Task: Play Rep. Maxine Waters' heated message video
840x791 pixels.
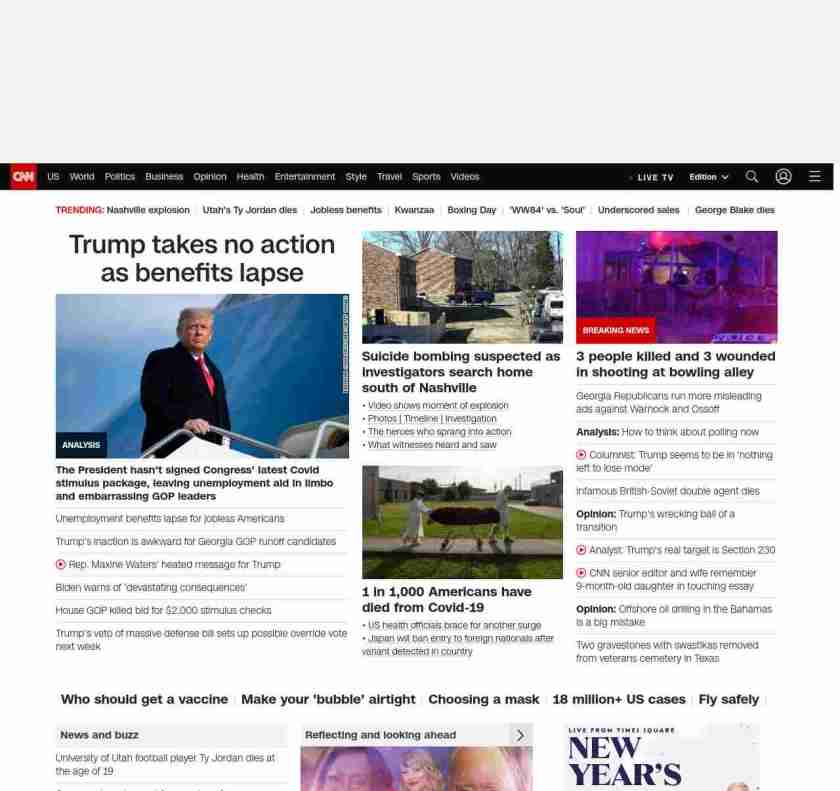Action: point(174,564)
